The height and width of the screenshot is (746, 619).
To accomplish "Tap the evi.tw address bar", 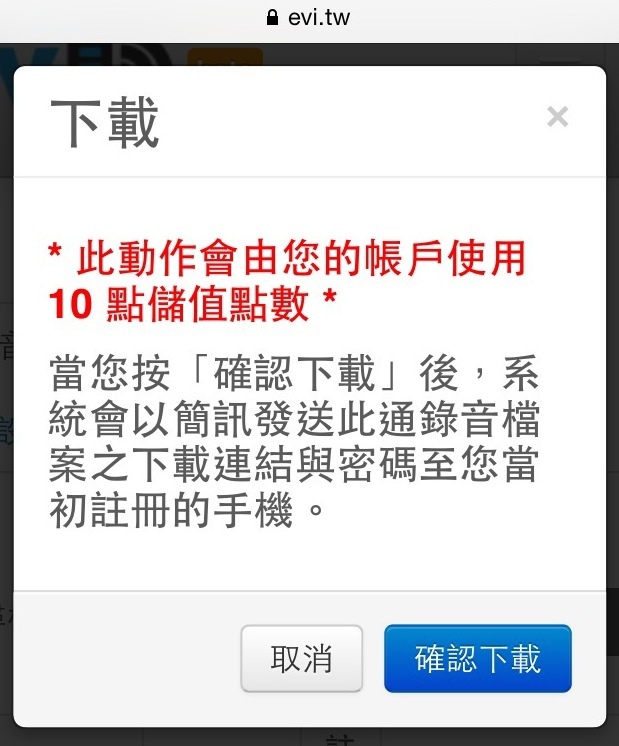I will (x=309, y=18).
